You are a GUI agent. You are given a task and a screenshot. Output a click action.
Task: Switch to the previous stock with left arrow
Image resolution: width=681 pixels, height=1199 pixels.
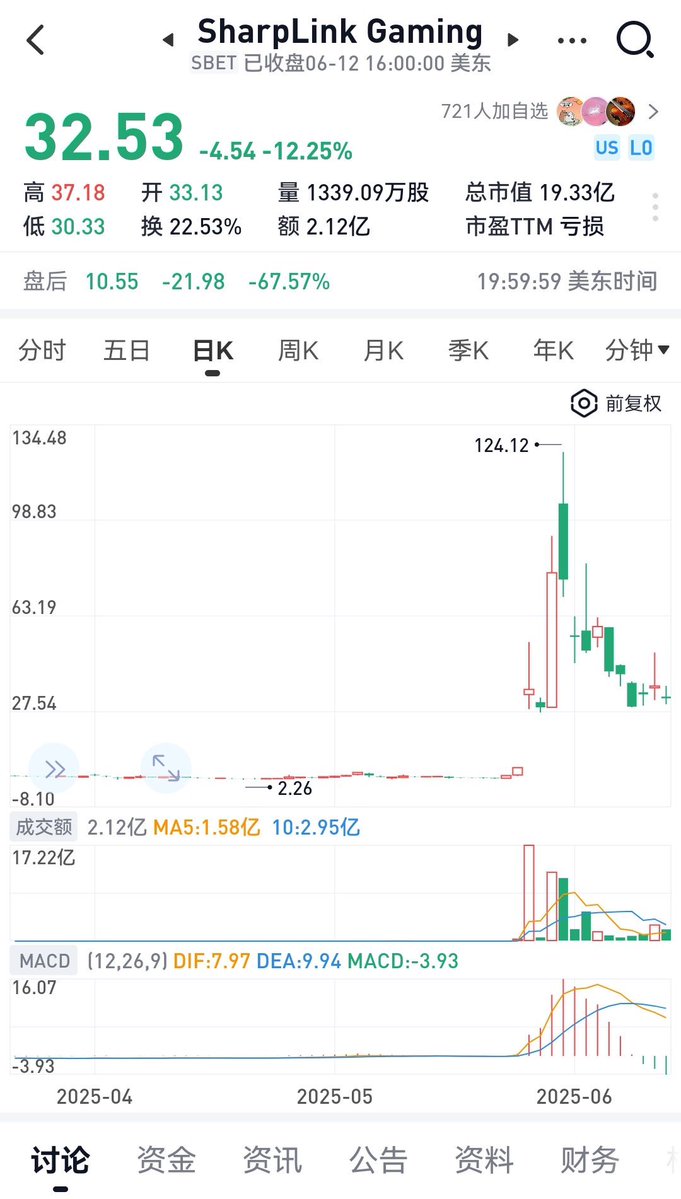[x=167, y=40]
